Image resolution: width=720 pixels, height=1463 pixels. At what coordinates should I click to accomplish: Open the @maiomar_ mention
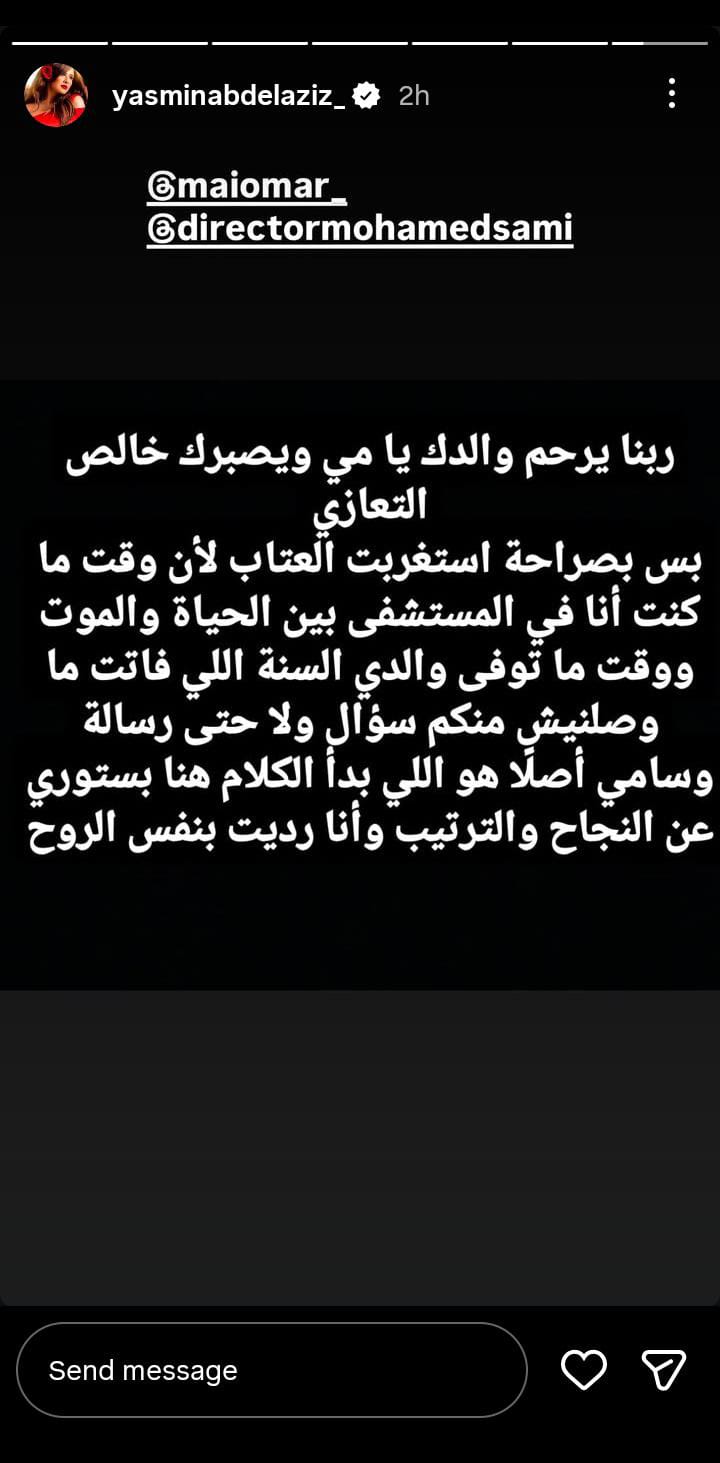(x=246, y=186)
